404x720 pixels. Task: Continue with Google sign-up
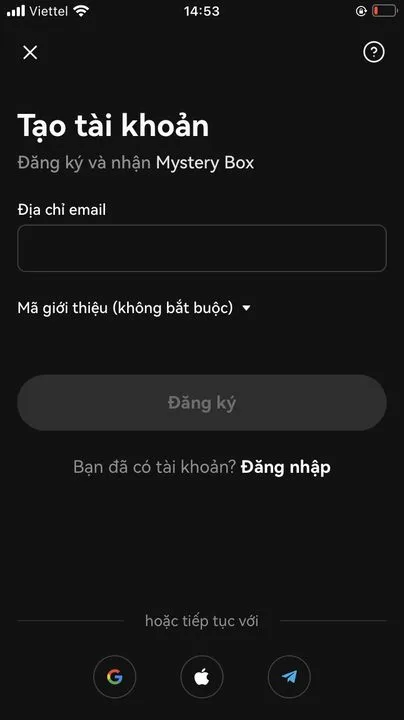pyautogui.click(x=115, y=677)
